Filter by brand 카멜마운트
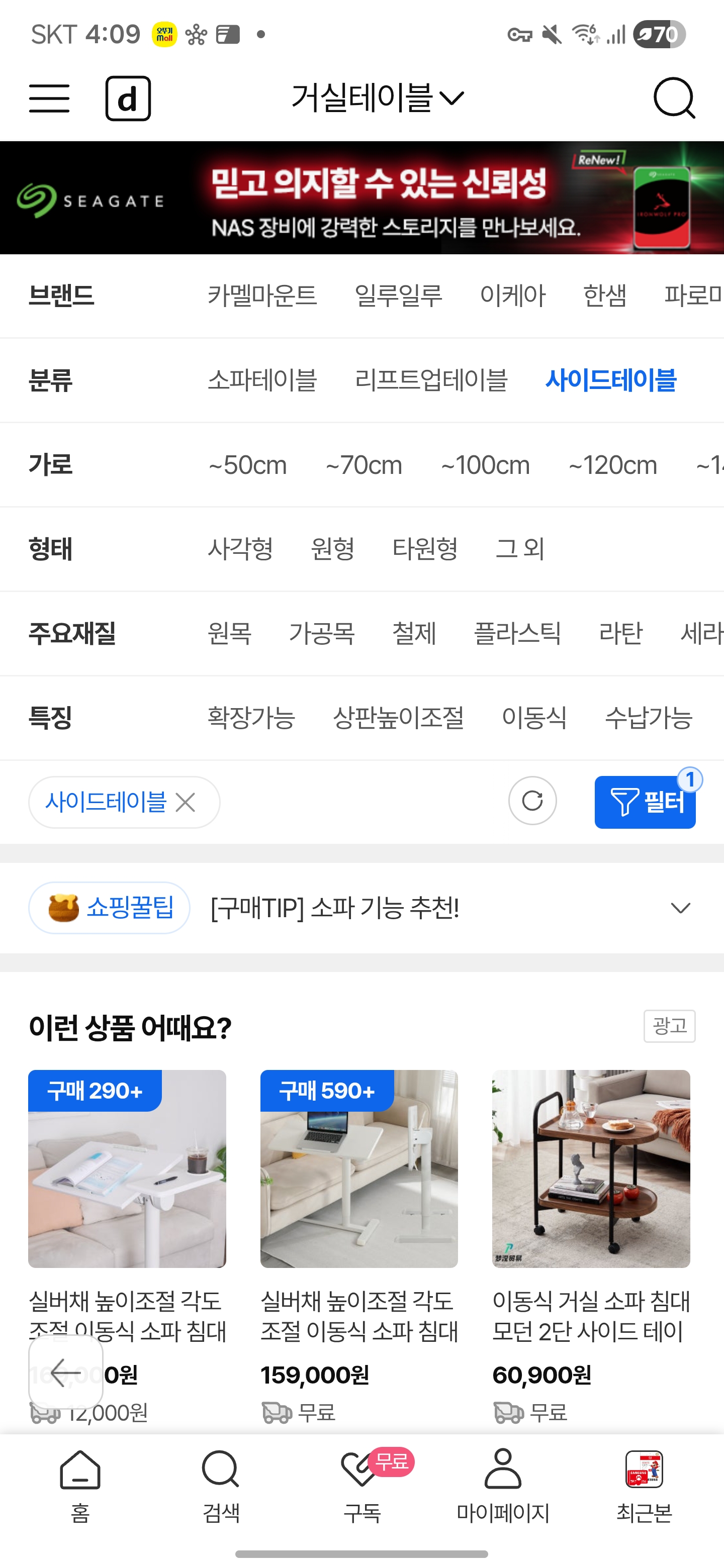The width and height of the screenshot is (724, 1568). 262,296
